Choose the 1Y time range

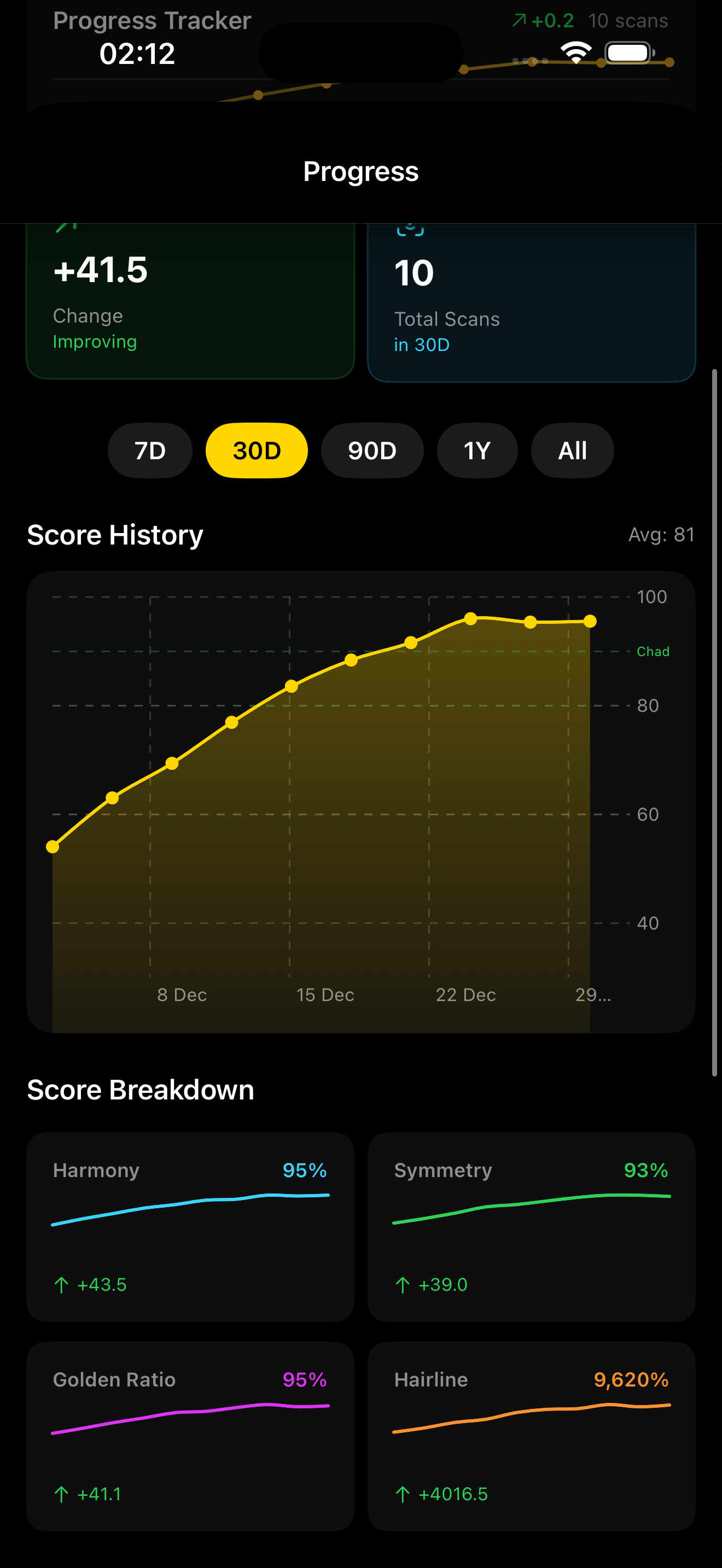coord(476,450)
